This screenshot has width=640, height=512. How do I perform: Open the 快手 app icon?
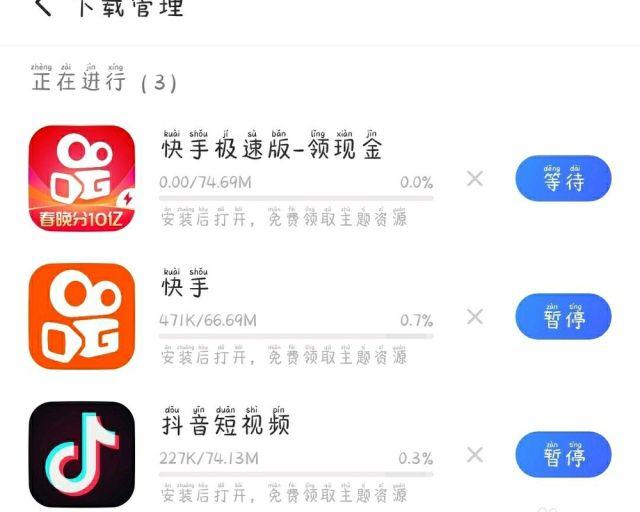click(x=82, y=316)
